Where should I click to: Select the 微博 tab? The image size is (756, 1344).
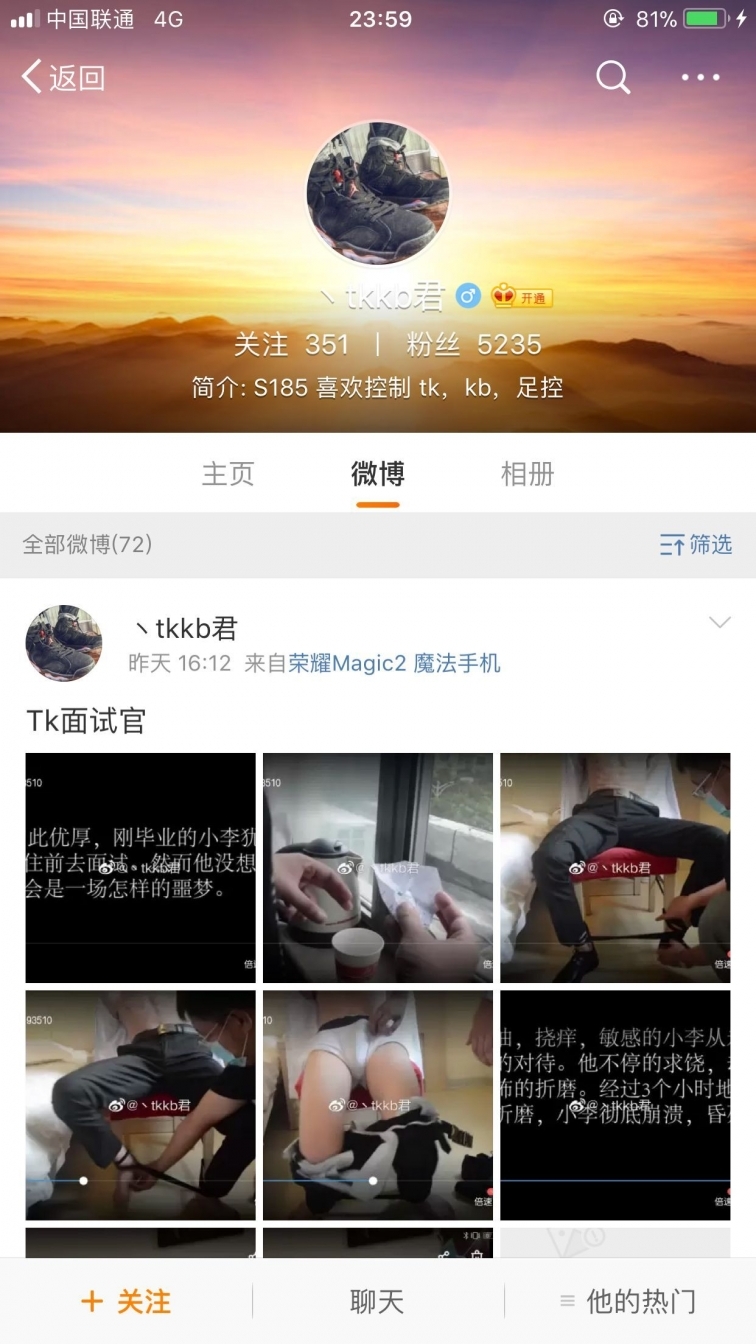click(x=378, y=473)
